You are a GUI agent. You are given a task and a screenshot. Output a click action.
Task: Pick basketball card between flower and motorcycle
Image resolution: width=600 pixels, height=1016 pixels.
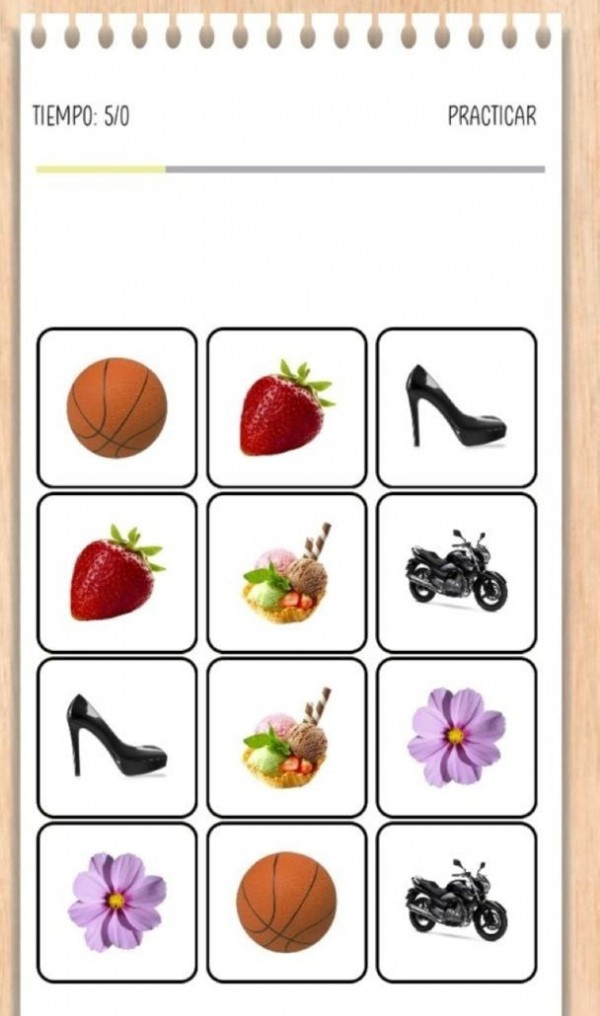point(287,901)
